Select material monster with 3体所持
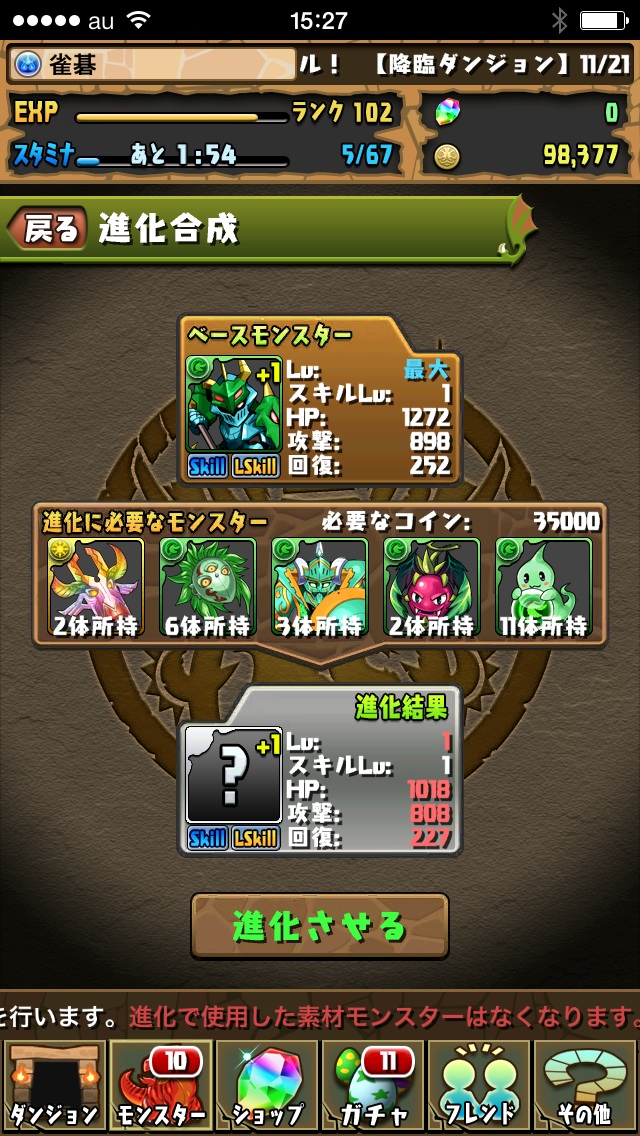Screen dimensions: 640x1136 tap(320, 587)
